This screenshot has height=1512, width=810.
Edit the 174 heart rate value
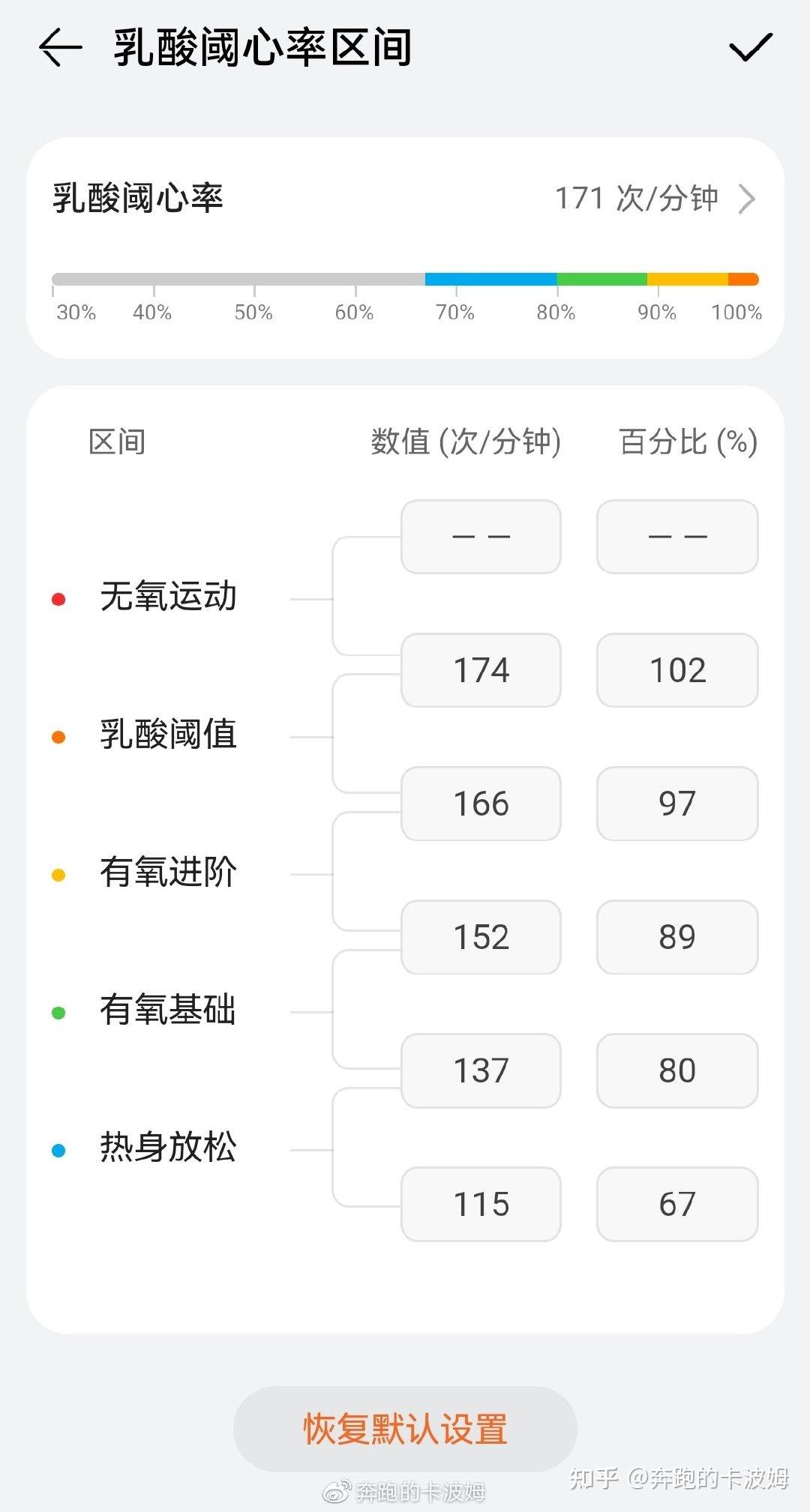click(x=481, y=670)
